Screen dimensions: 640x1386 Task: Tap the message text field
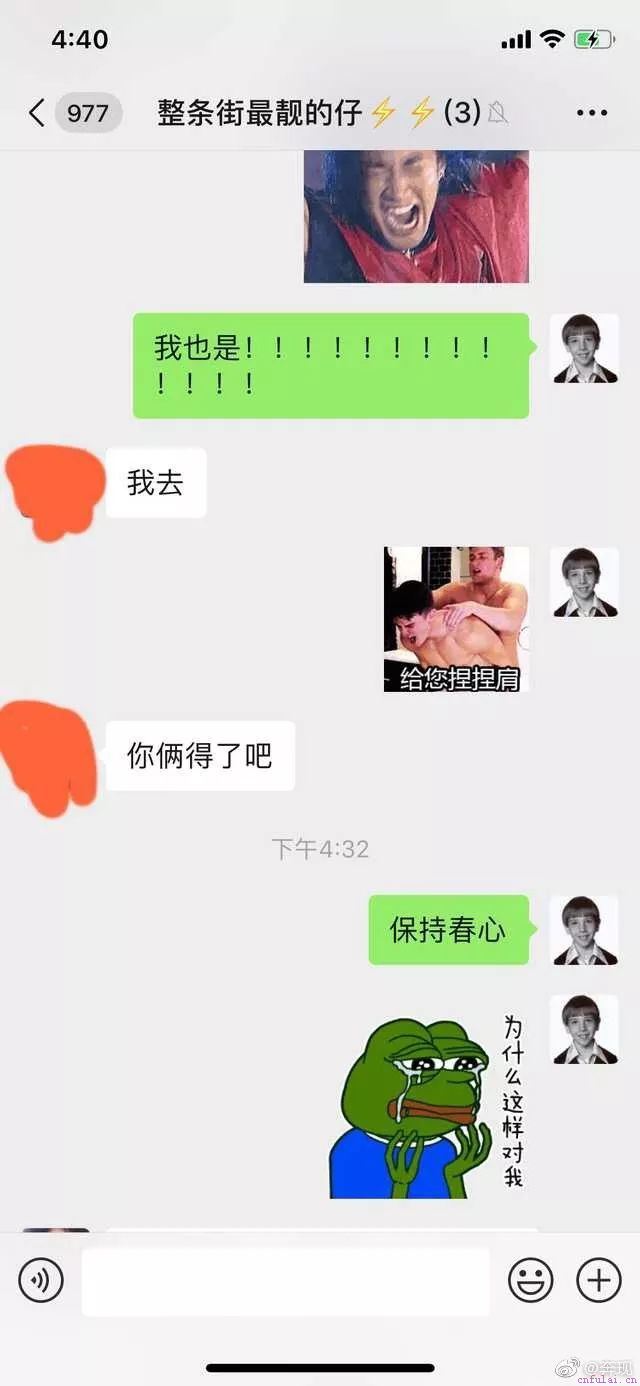pos(285,1281)
